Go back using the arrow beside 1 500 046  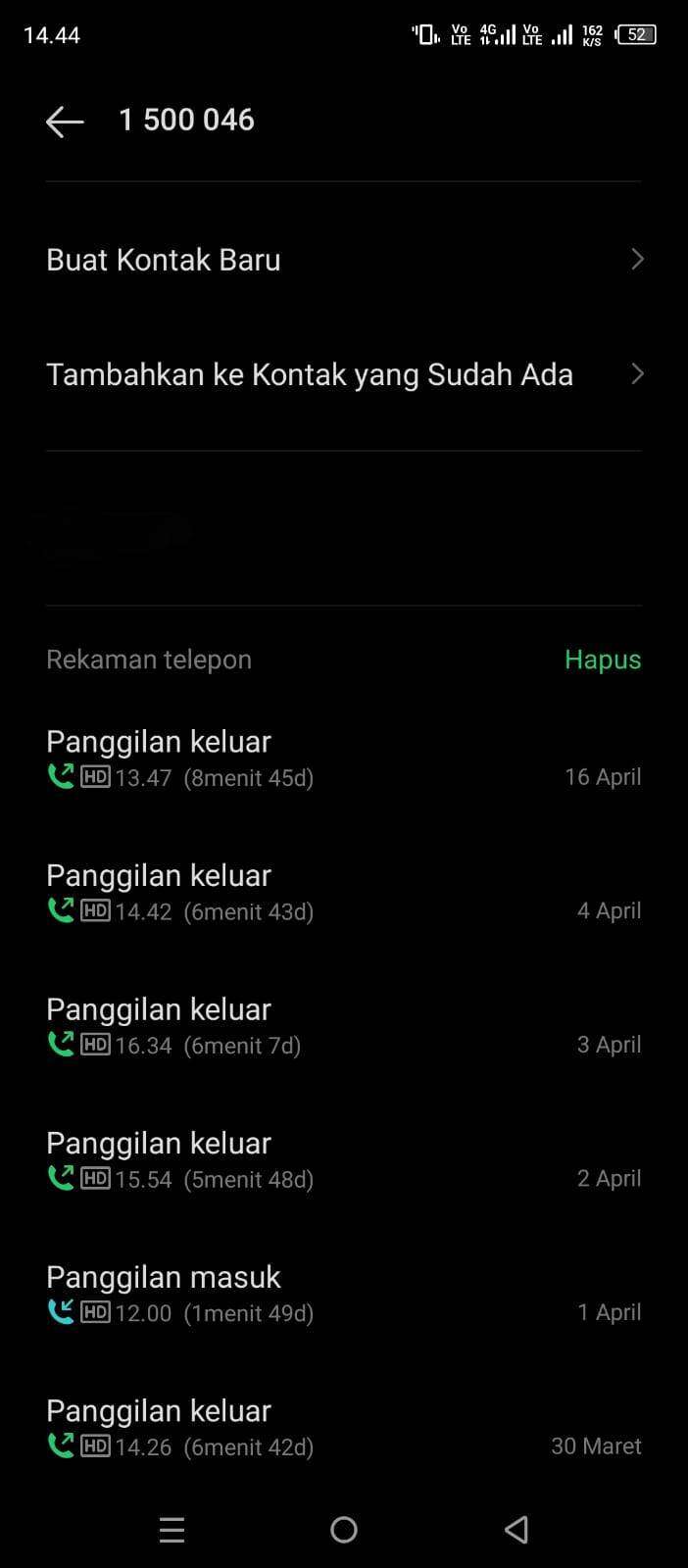point(65,122)
